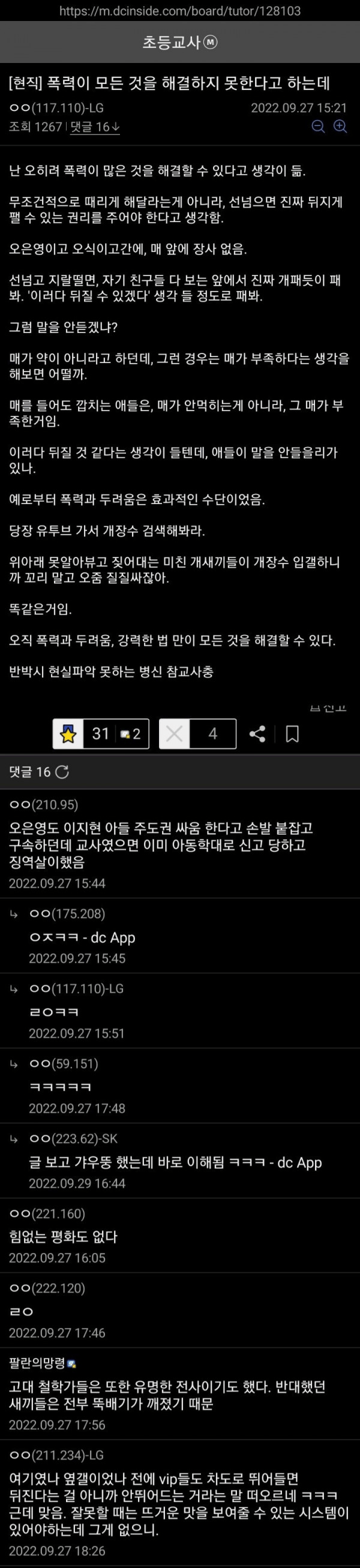
Task: Jump to comments via 댓글 16 link
Action: click(95, 127)
